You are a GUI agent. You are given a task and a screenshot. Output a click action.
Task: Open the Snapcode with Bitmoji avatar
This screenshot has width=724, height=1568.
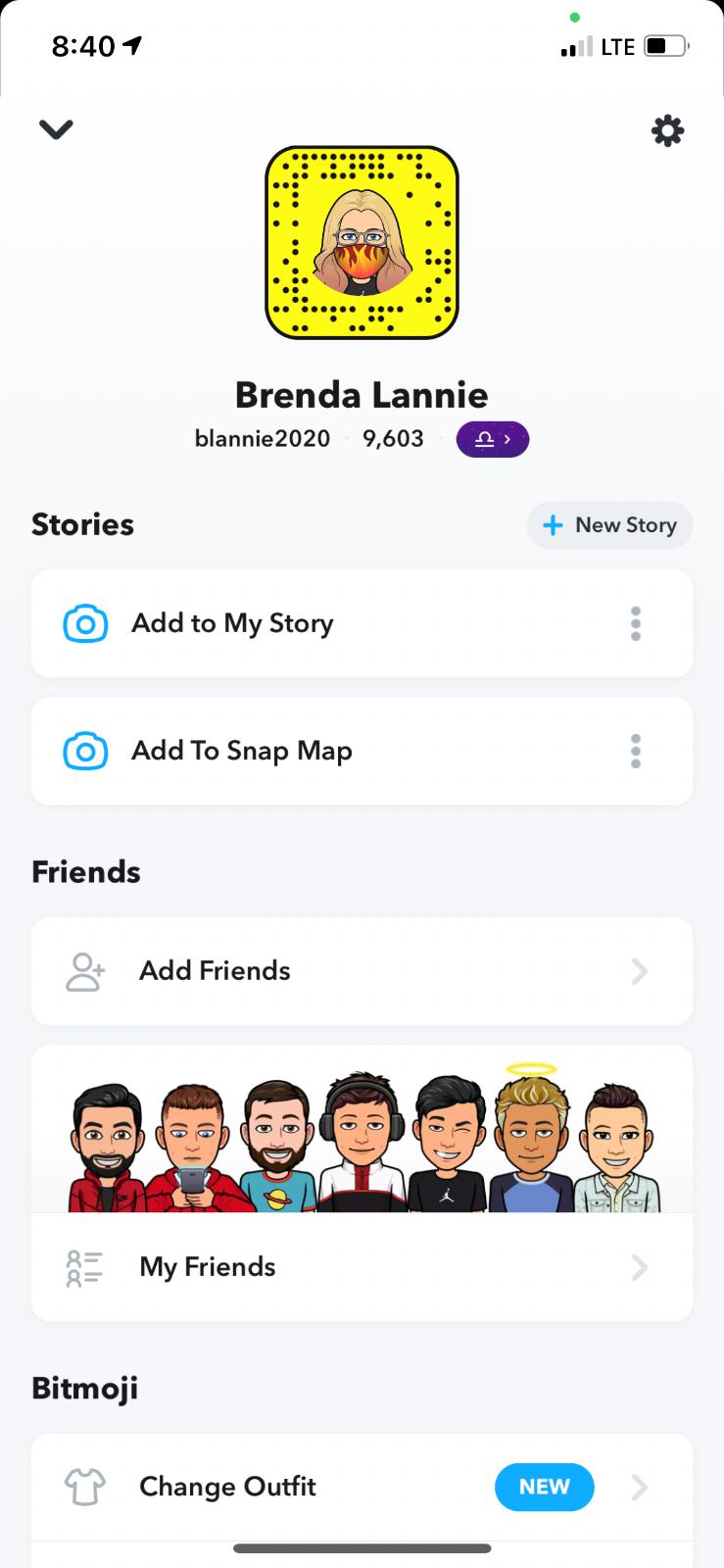tap(362, 243)
